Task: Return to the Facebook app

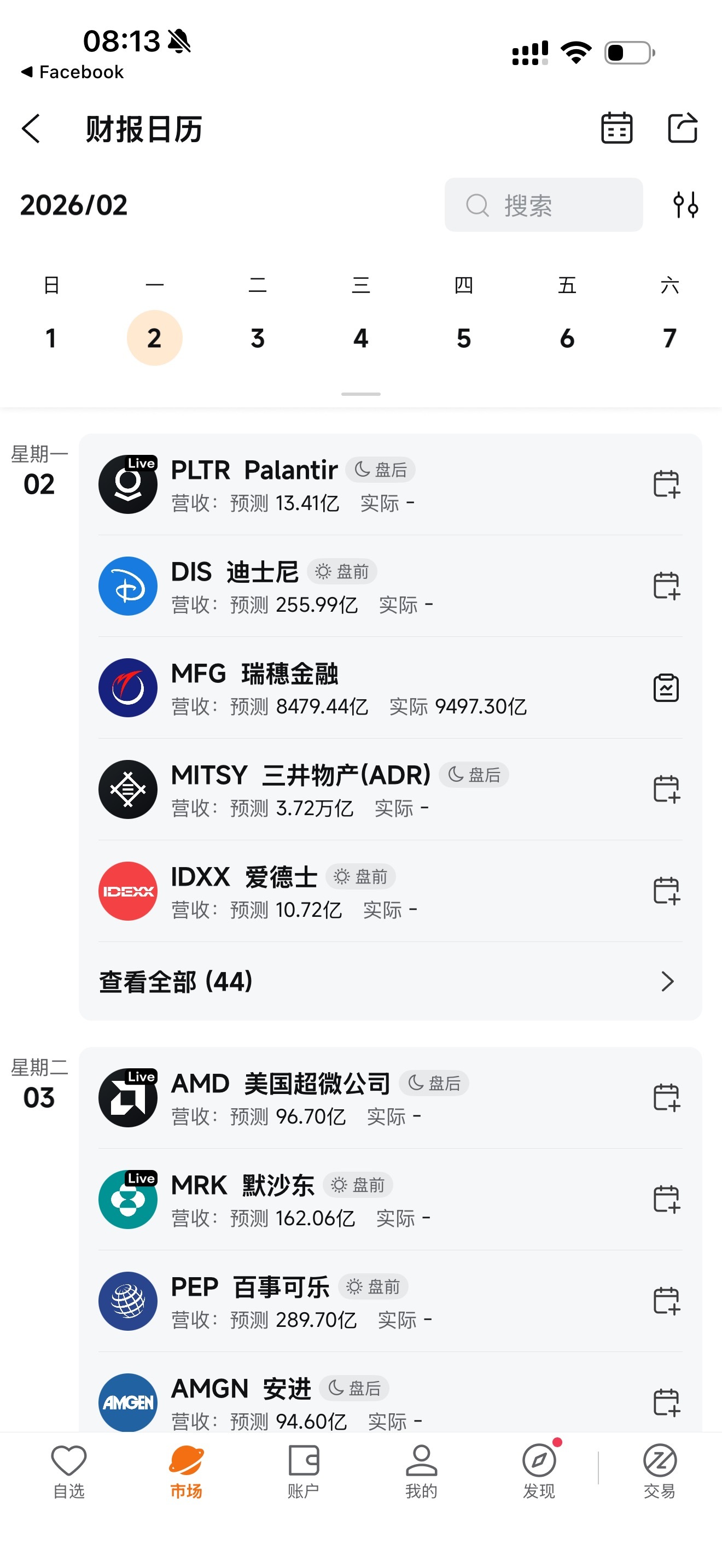Action: tap(73, 72)
